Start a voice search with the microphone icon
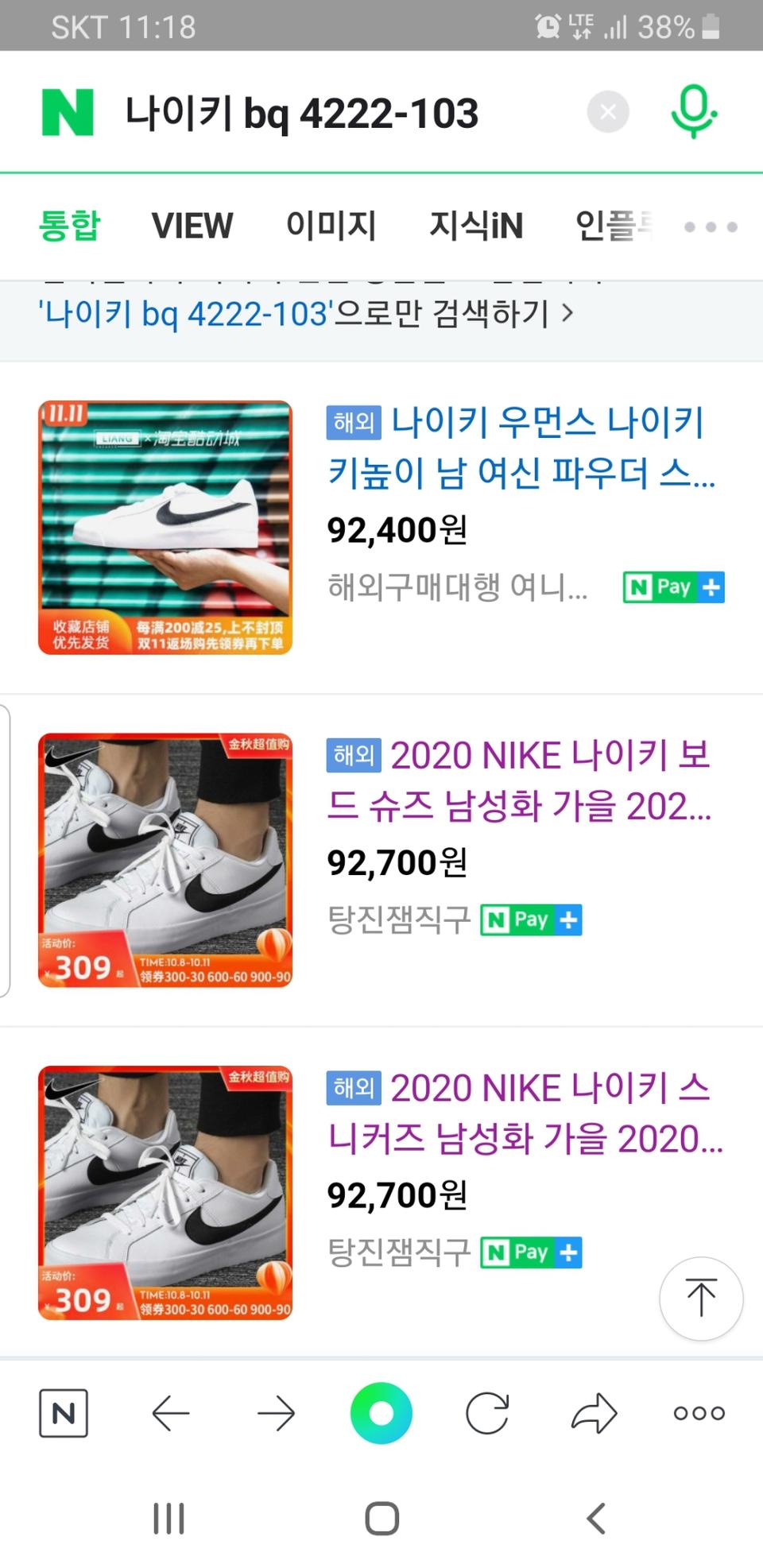 pos(694,111)
